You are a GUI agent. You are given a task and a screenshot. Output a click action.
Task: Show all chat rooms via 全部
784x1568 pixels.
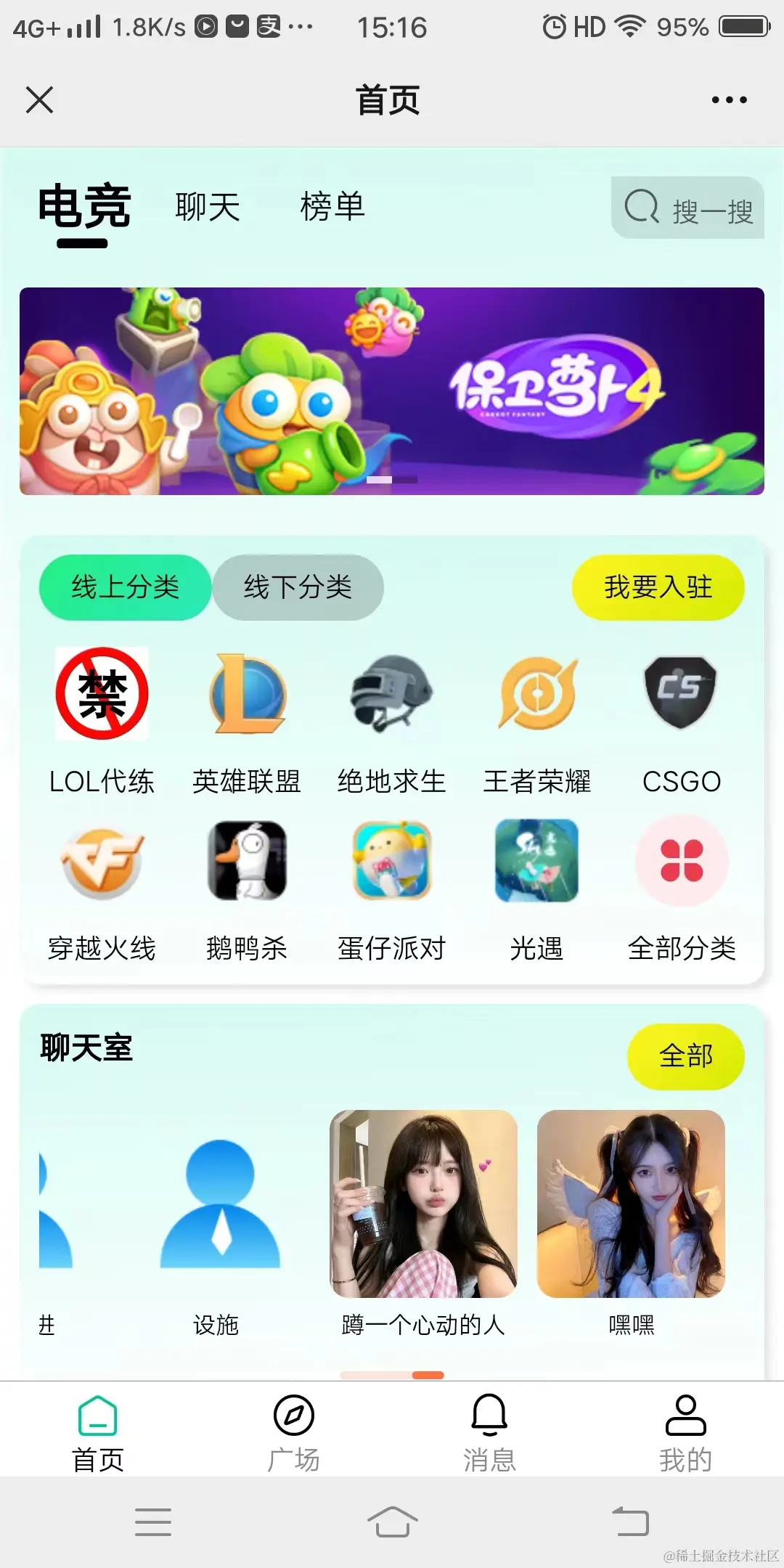coord(685,1055)
